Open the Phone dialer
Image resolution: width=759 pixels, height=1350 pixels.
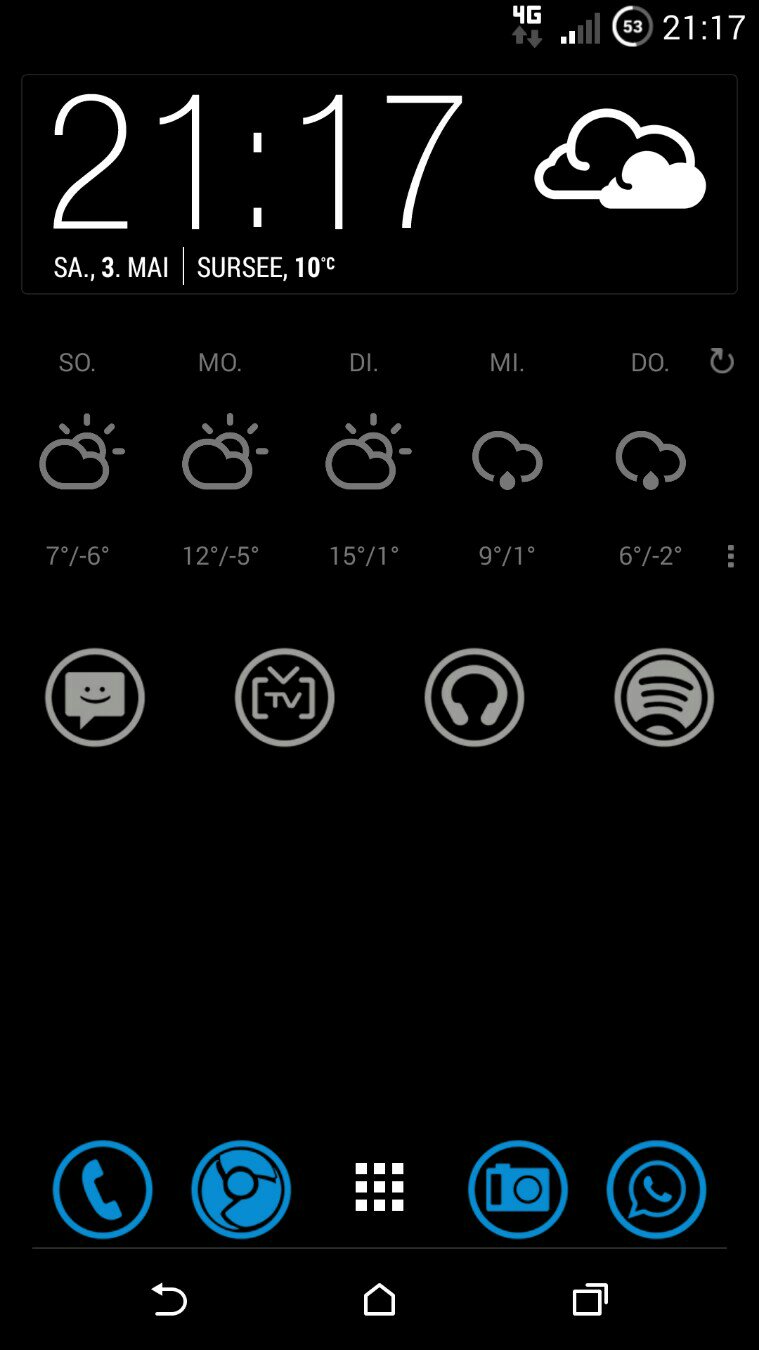point(102,1190)
